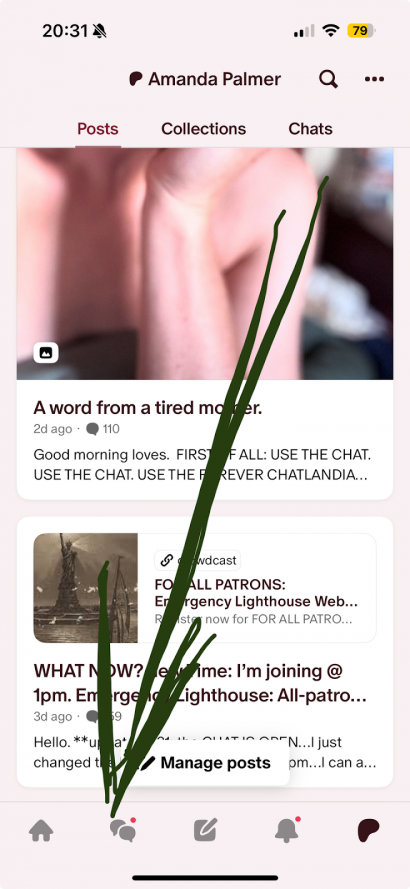Open the Emergency Lighthouse webcast link card
This screenshot has width=410, height=889.
[205, 588]
